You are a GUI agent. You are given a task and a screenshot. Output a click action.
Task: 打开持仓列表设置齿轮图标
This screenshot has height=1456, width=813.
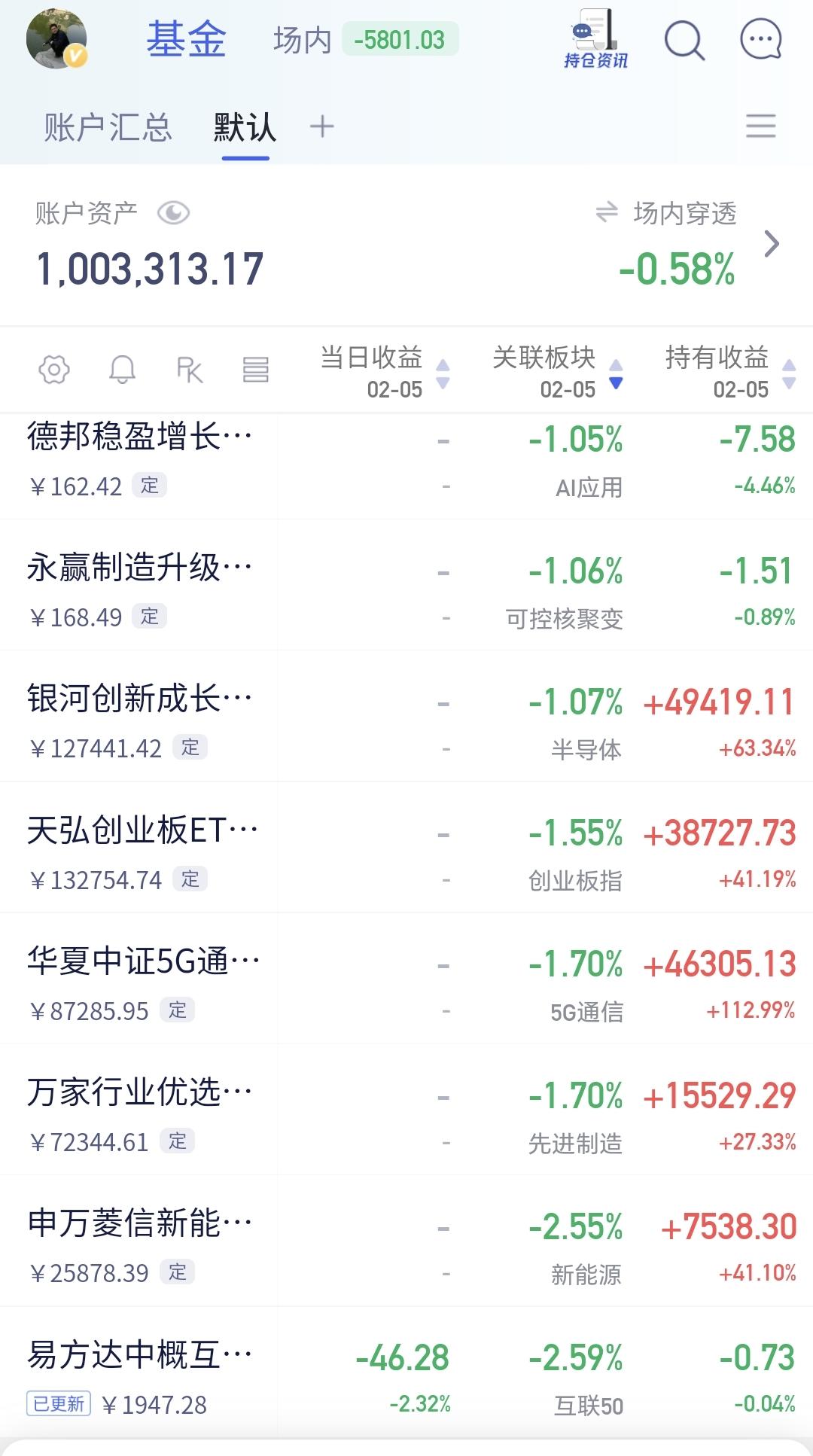51,369
